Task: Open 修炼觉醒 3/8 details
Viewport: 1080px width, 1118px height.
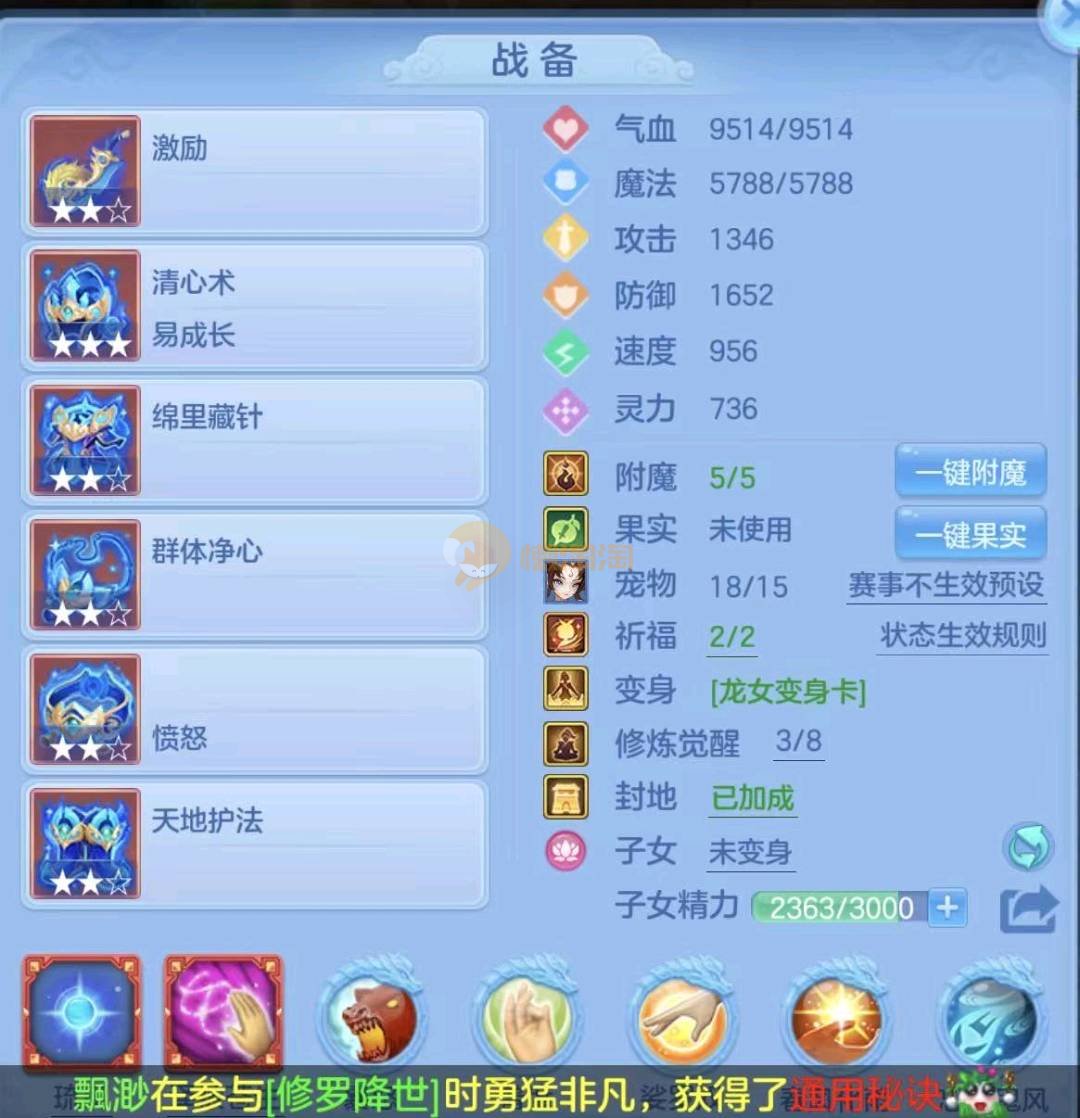Action: coord(799,742)
